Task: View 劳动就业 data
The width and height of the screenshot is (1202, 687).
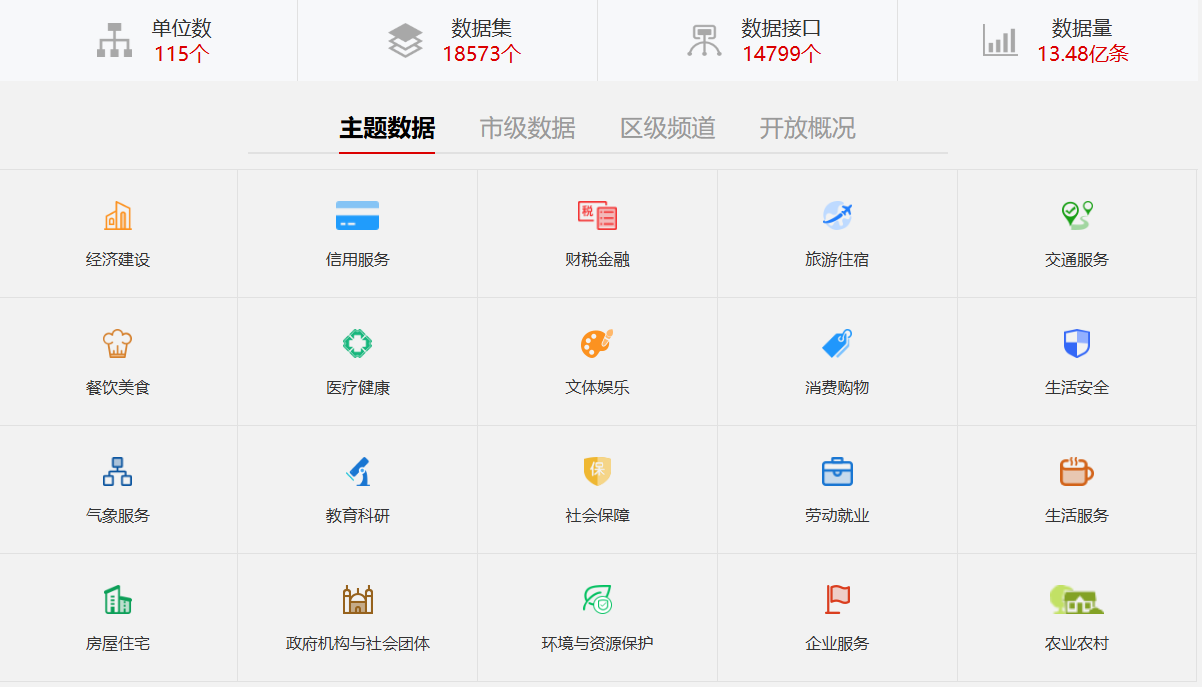Action: pos(837,489)
